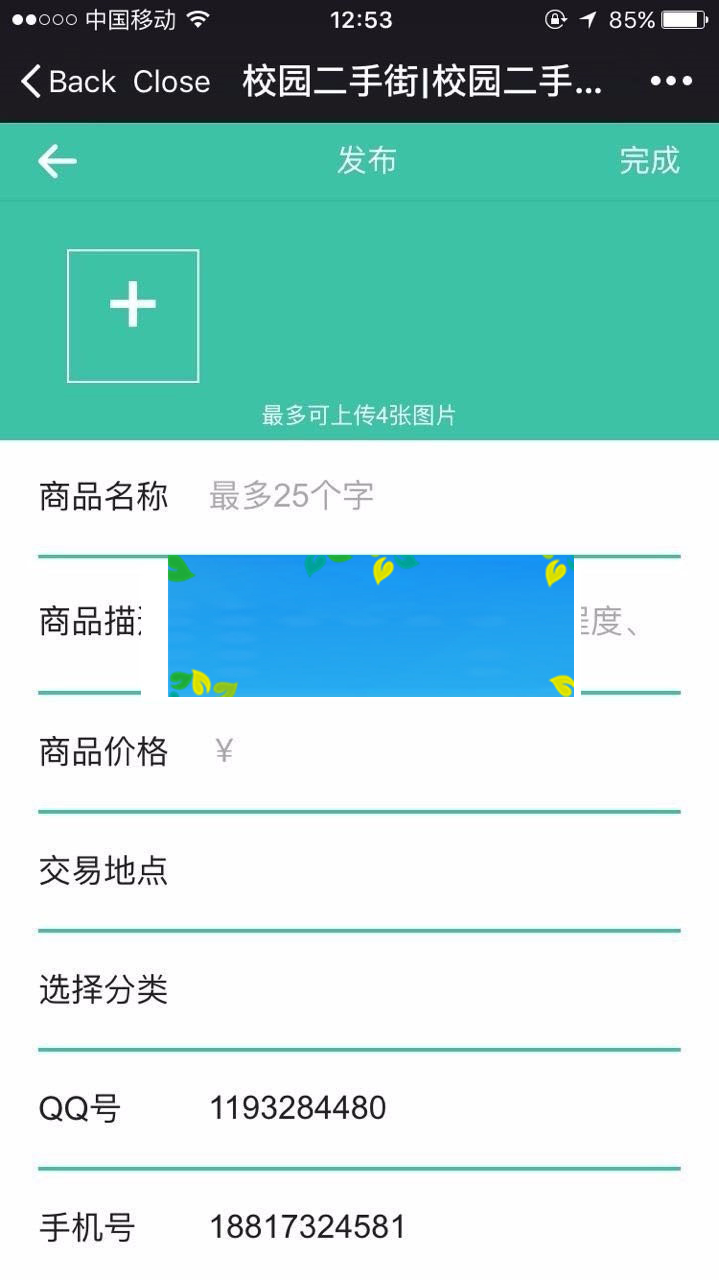Screen dimensions: 719x1280
Task: Go back with the Back button
Action: 68,82
